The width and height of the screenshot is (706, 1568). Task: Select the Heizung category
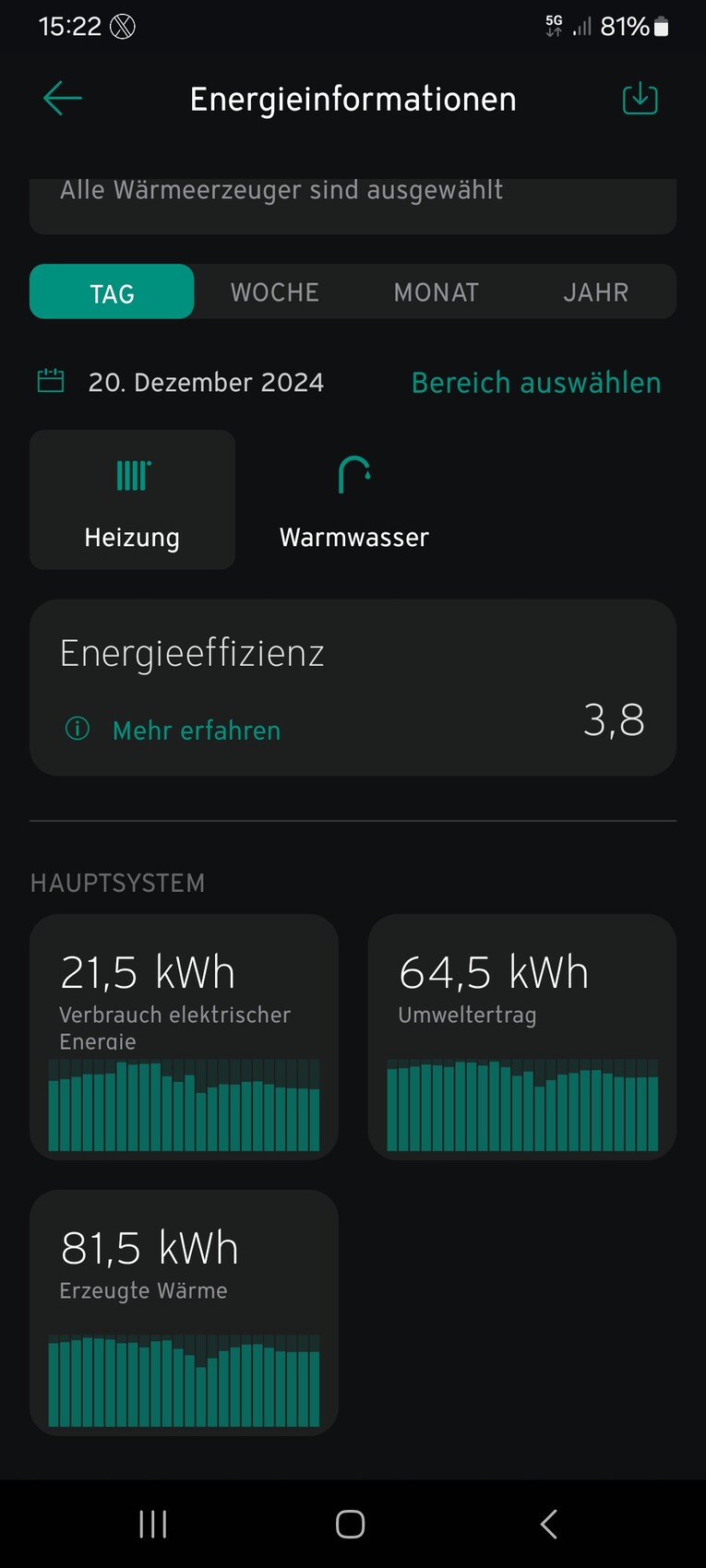coord(132,499)
